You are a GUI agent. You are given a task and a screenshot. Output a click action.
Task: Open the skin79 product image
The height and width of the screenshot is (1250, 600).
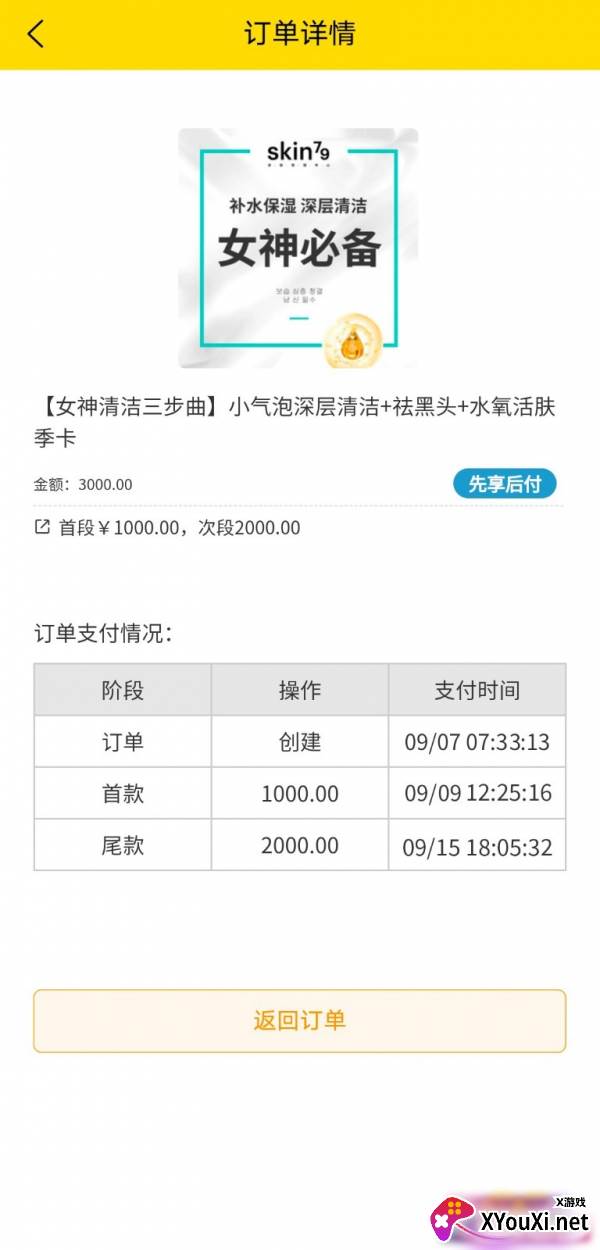299,248
